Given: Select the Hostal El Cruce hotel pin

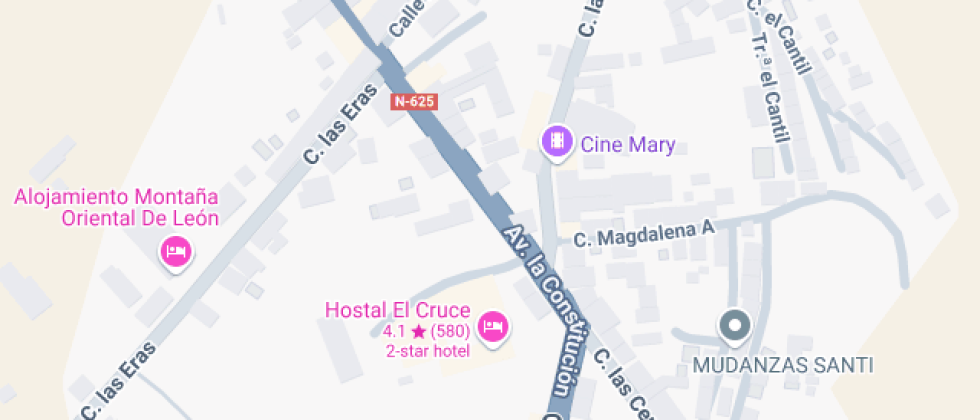Looking at the screenshot, I should [492, 326].
